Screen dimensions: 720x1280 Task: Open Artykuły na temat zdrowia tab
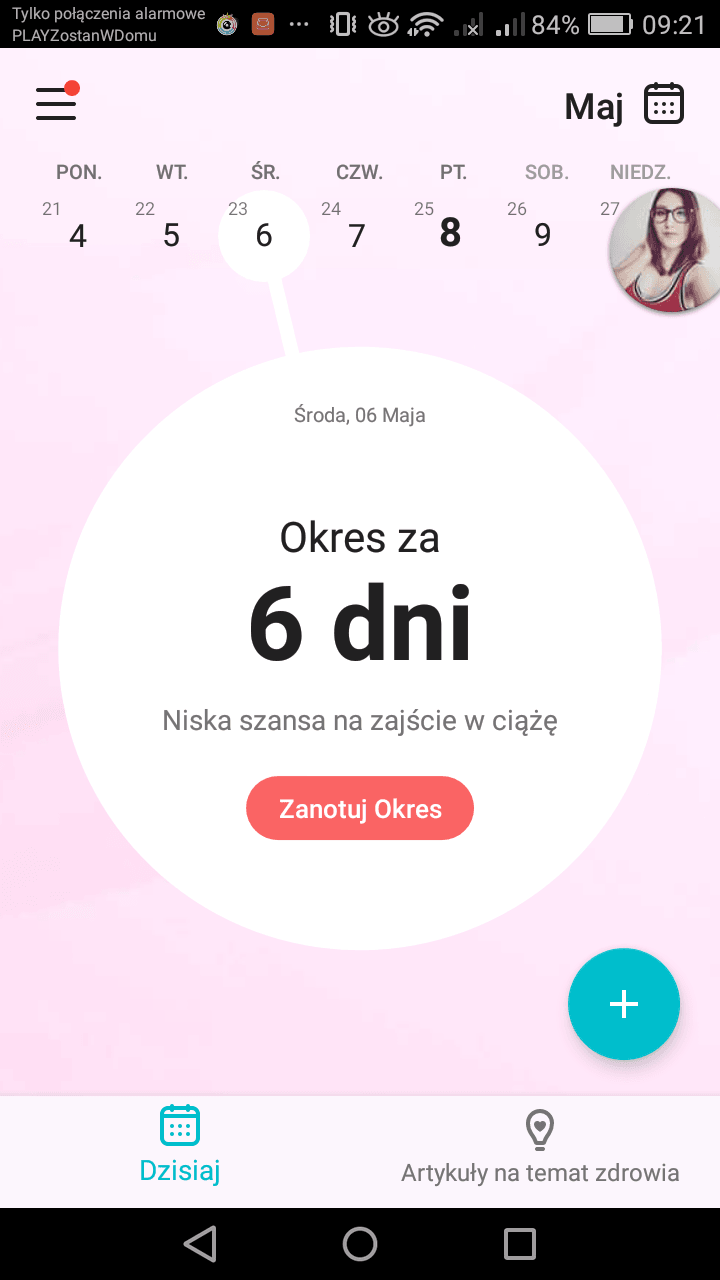(x=540, y=1146)
